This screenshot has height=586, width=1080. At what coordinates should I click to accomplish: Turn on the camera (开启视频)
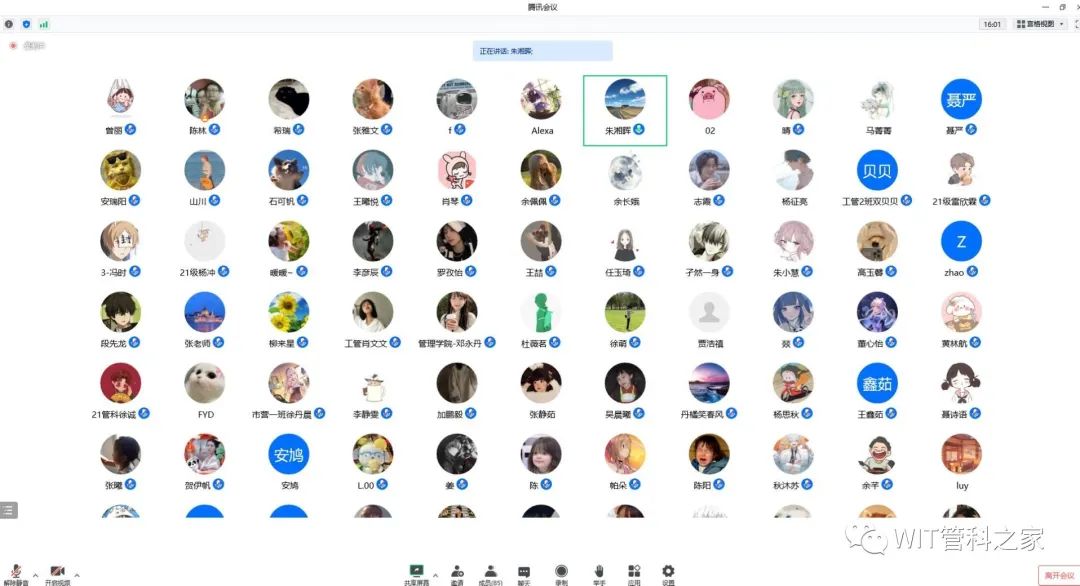58,572
